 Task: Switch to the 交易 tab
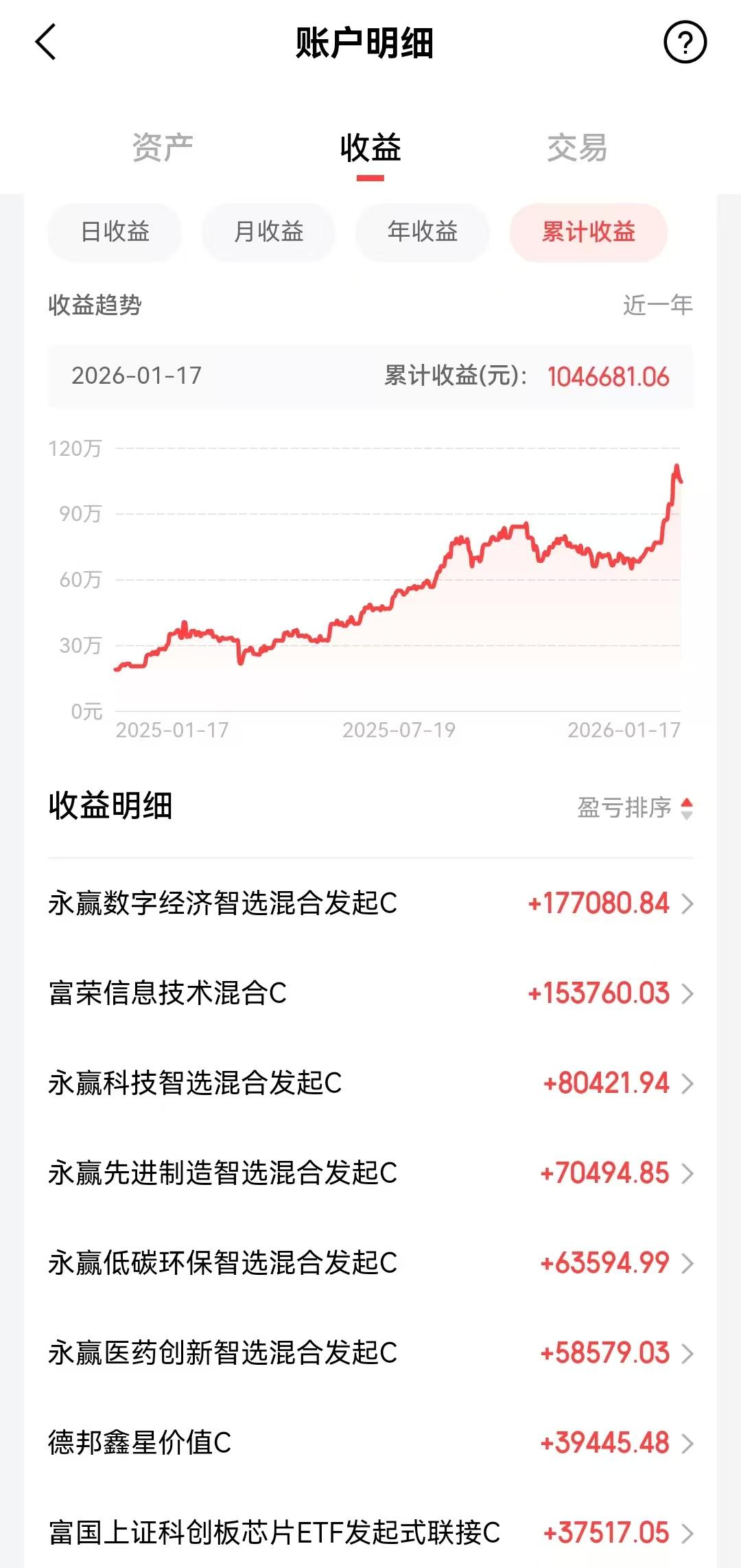(577, 148)
